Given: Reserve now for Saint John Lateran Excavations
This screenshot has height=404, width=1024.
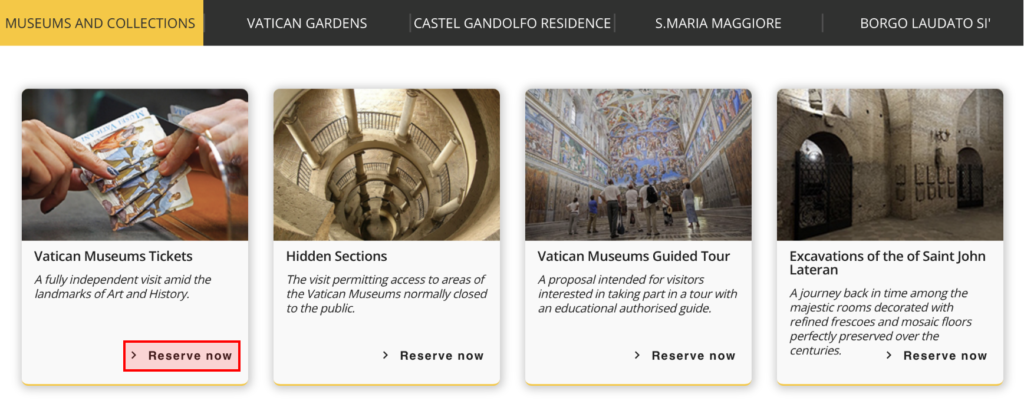Looking at the screenshot, I should 937,356.
